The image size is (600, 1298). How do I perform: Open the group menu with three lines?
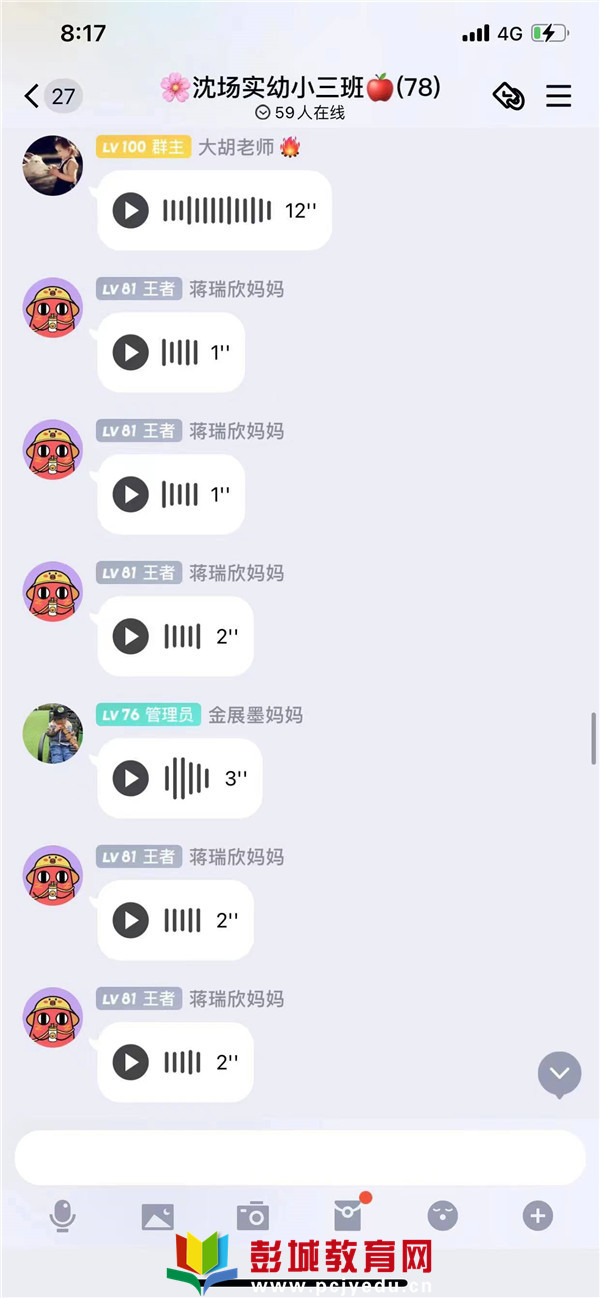pyautogui.click(x=558, y=96)
